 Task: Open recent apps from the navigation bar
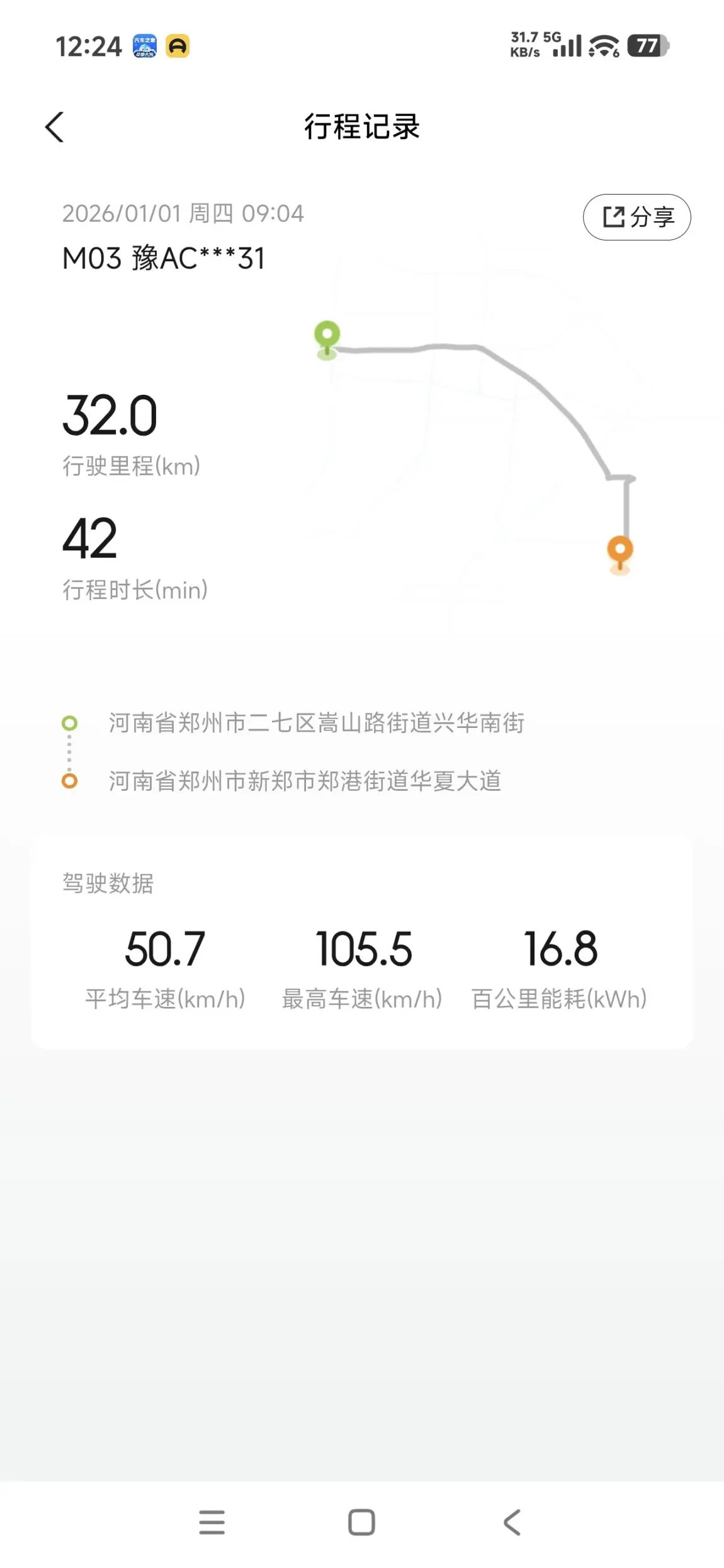[x=212, y=1522]
